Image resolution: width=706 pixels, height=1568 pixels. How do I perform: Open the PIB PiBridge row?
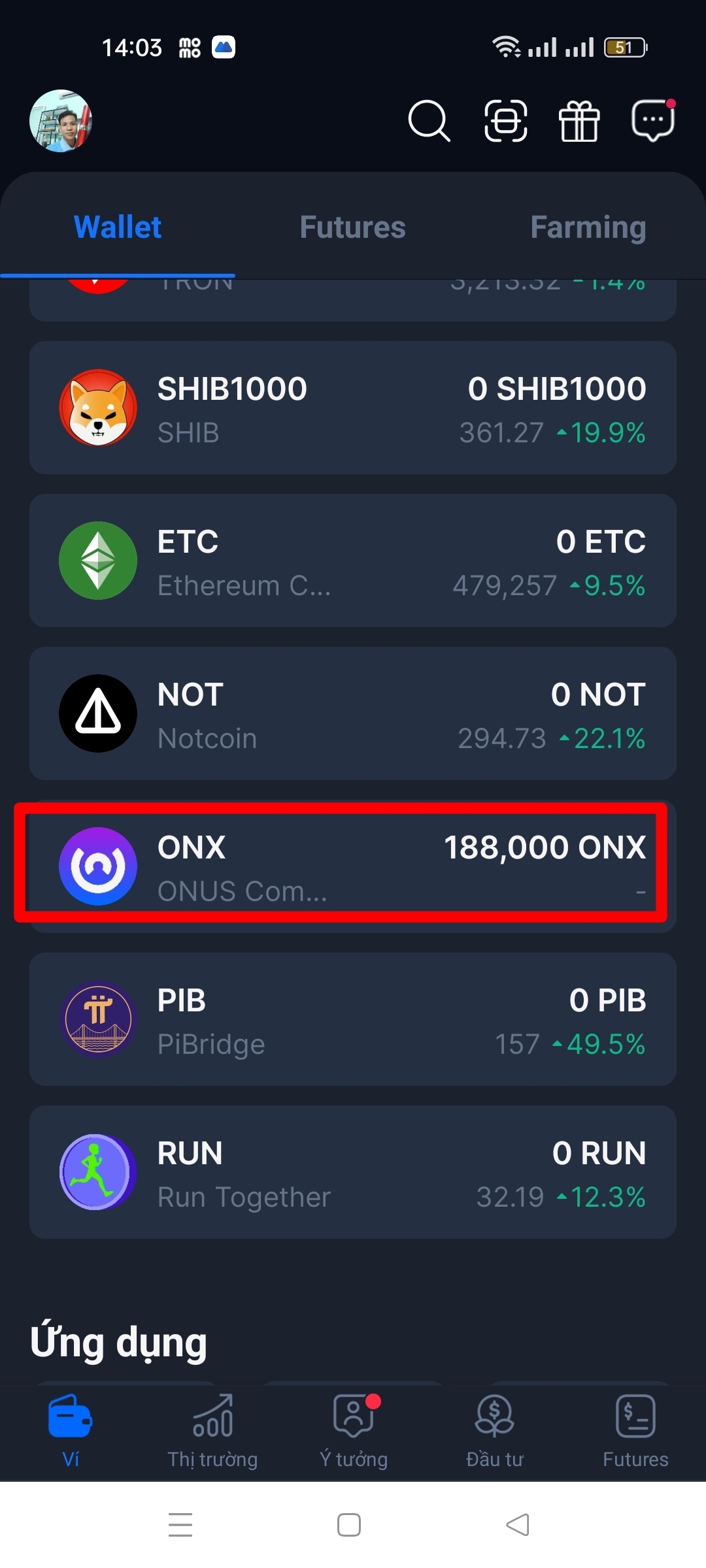pyautogui.click(x=353, y=1019)
